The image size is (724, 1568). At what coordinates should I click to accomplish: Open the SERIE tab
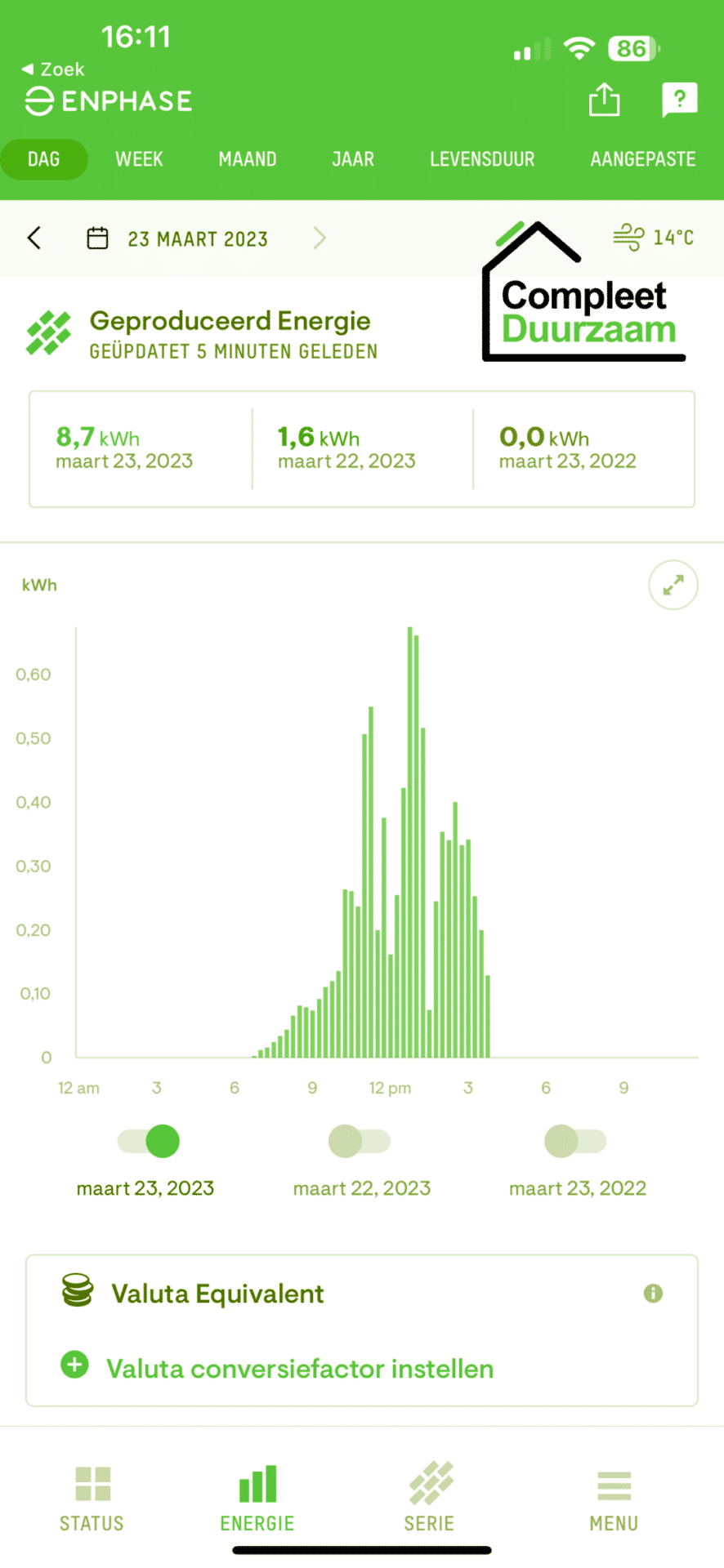[x=429, y=1499]
